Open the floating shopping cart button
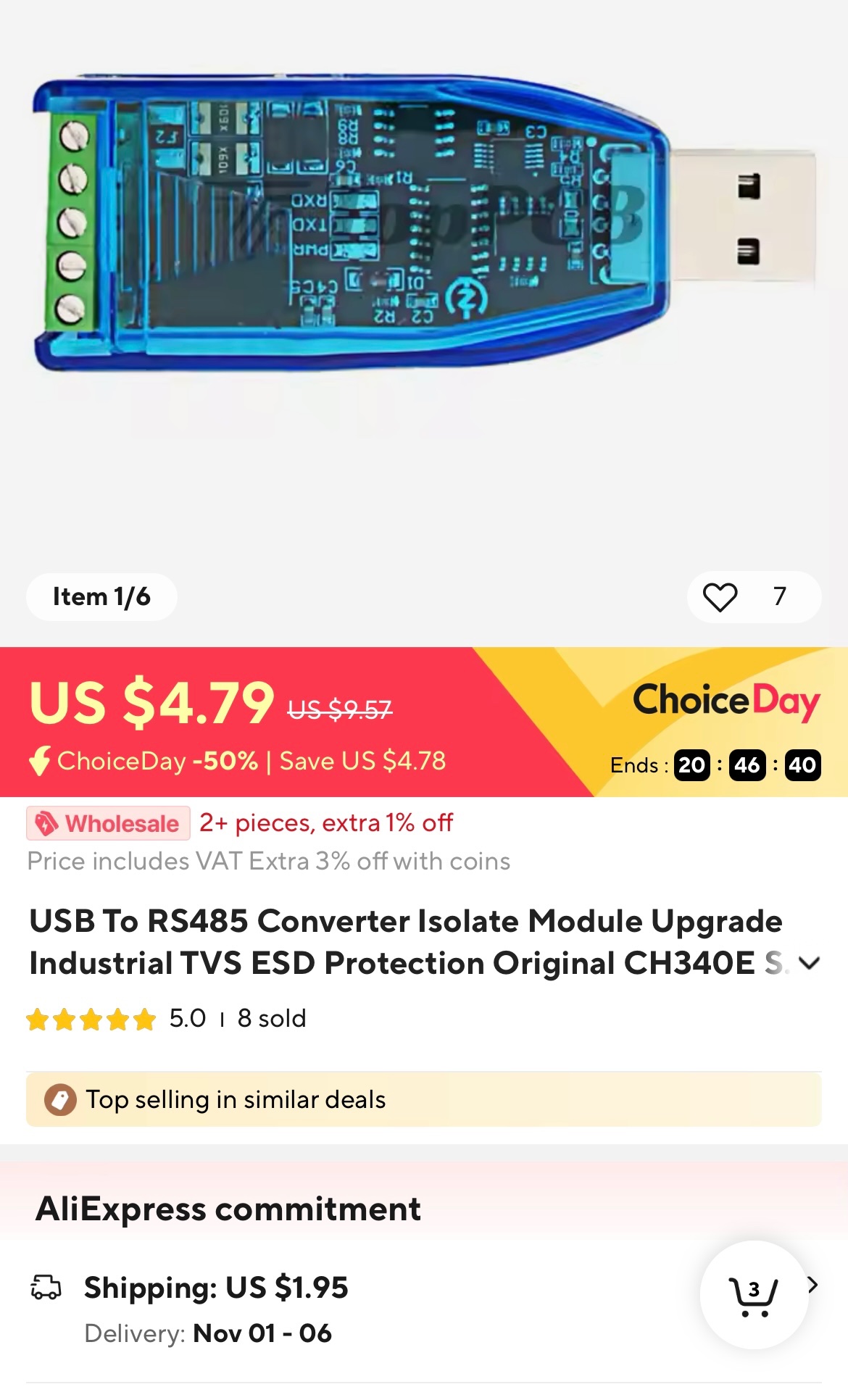Image resolution: width=848 pixels, height=1400 pixels. (x=754, y=1295)
